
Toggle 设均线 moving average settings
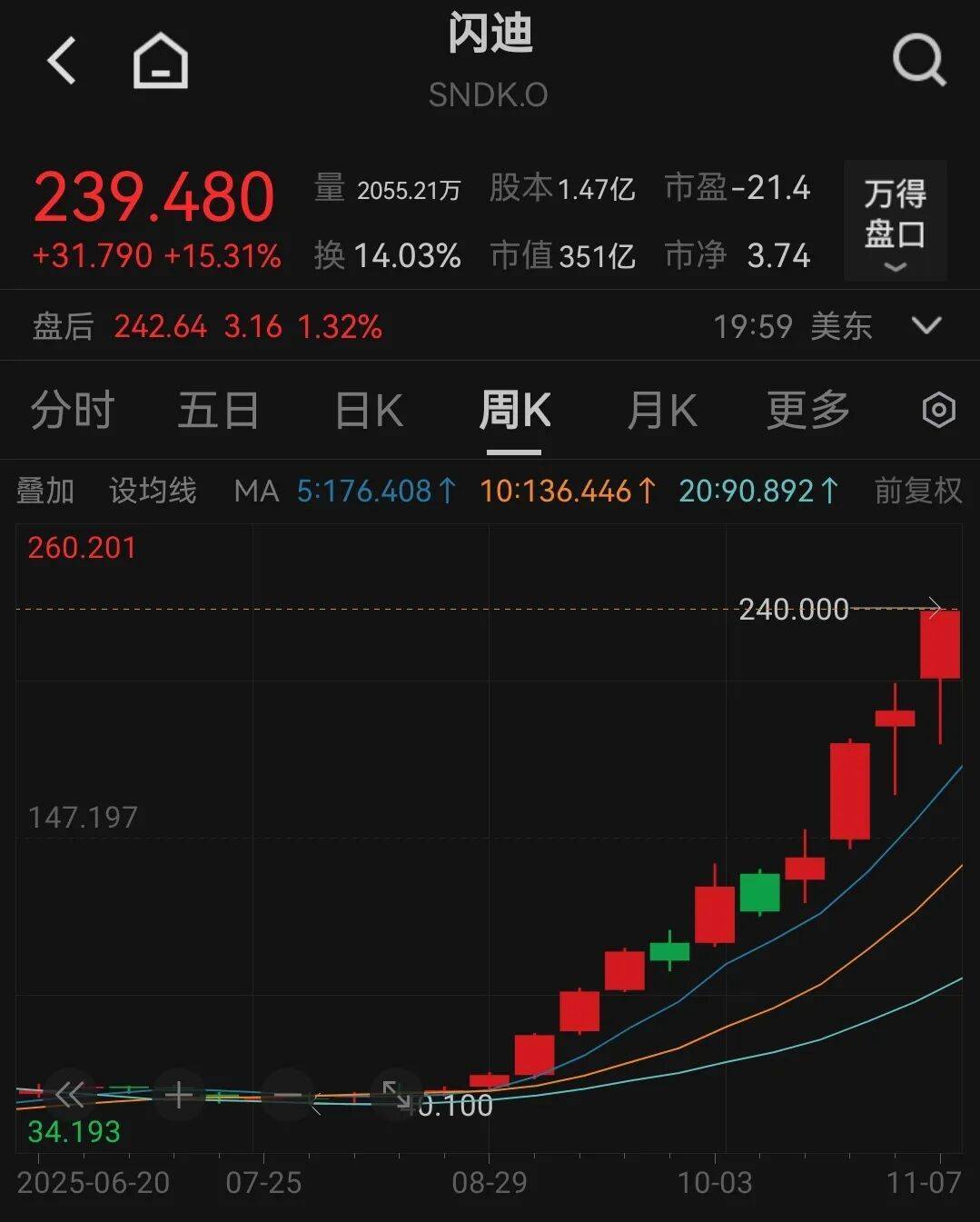tap(153, 491)
